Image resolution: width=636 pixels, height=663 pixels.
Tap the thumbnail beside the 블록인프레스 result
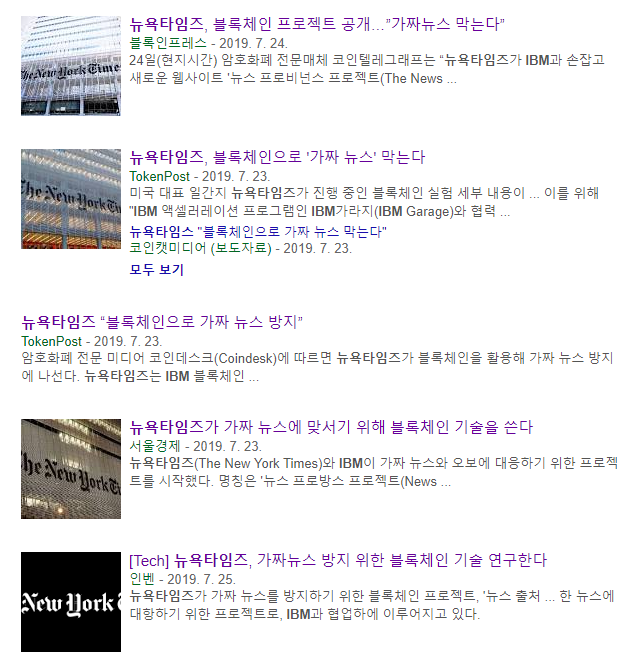tap(70, 66)
